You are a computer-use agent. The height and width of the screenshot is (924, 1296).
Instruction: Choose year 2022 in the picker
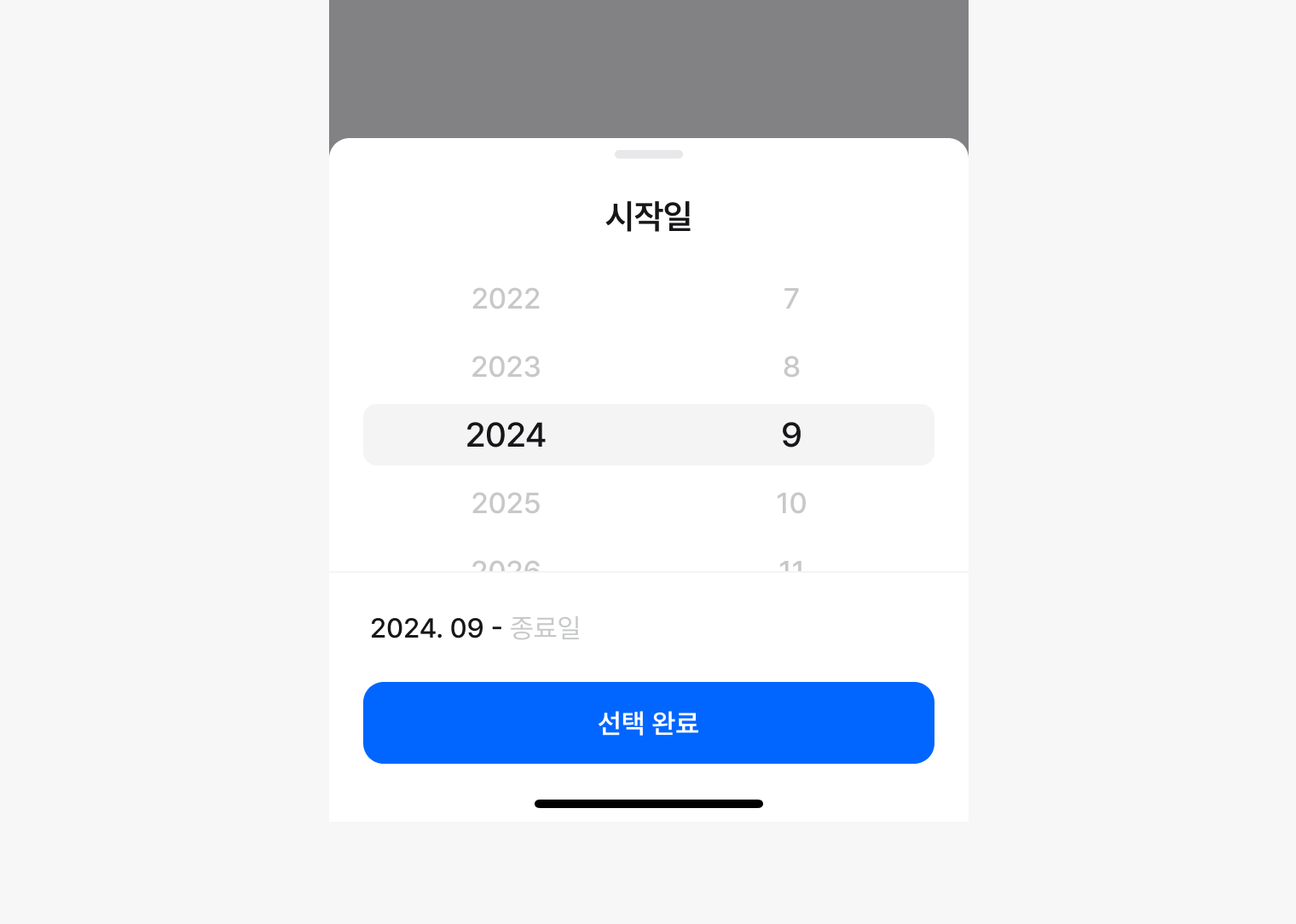[506, 298]
